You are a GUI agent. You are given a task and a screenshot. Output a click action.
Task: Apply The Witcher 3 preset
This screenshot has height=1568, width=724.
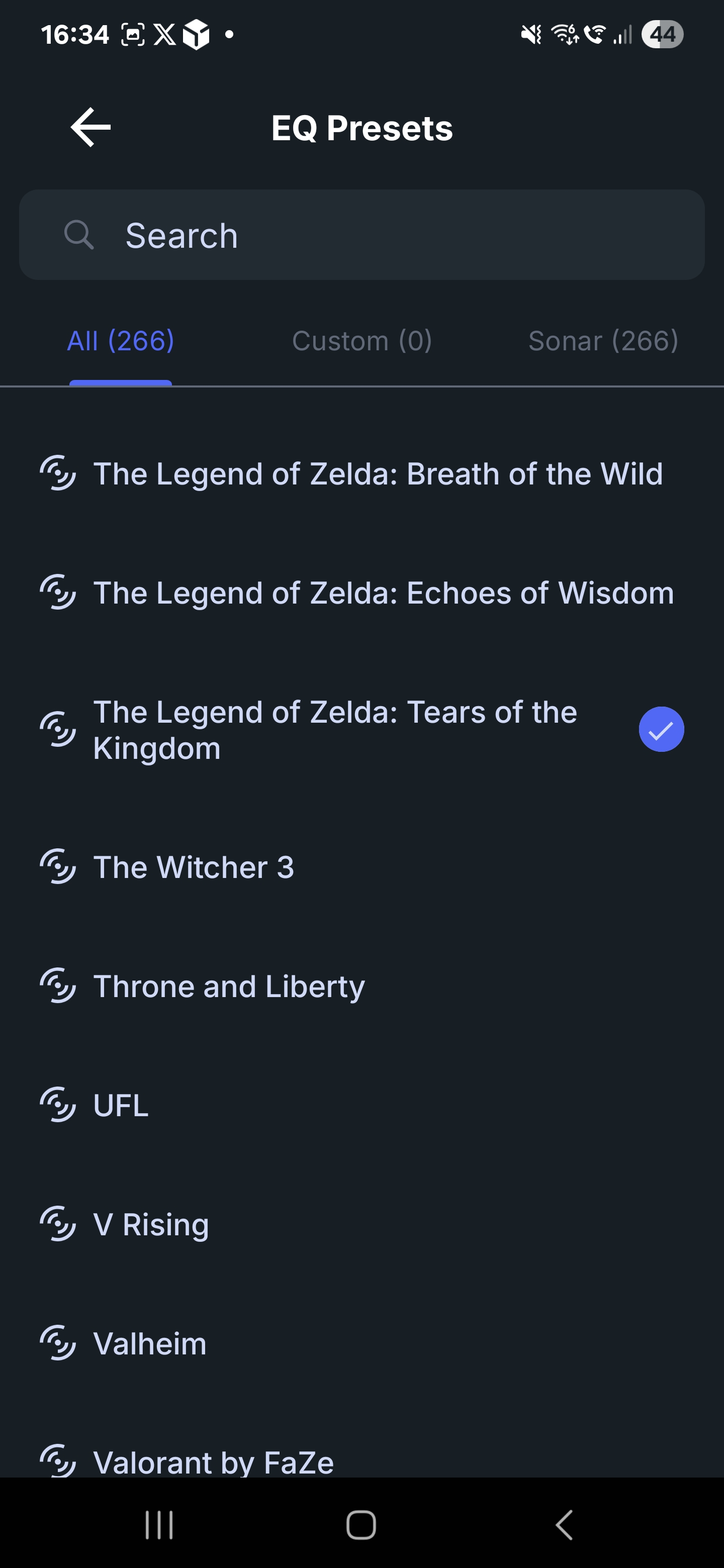361,867
